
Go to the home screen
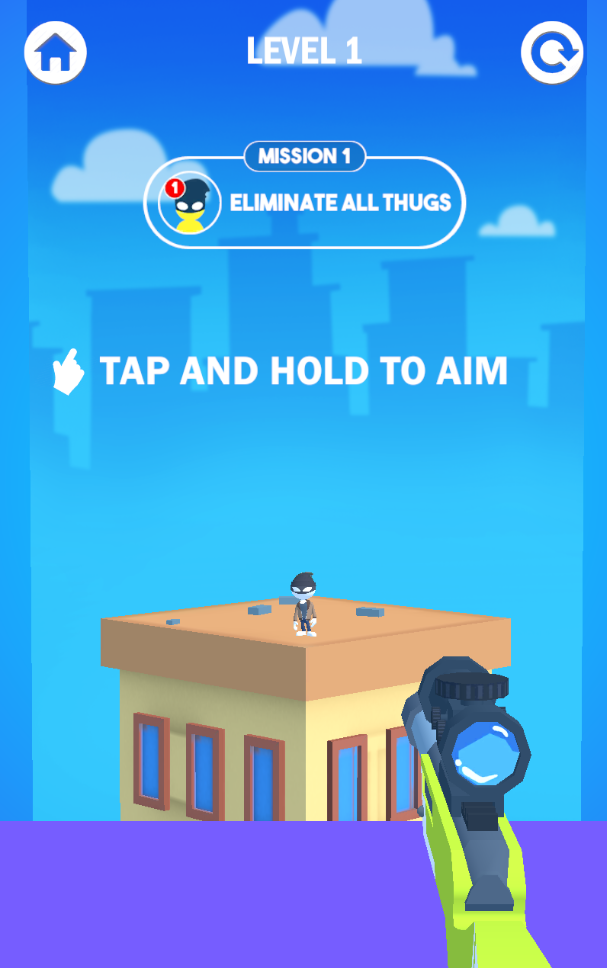[55, 52]
